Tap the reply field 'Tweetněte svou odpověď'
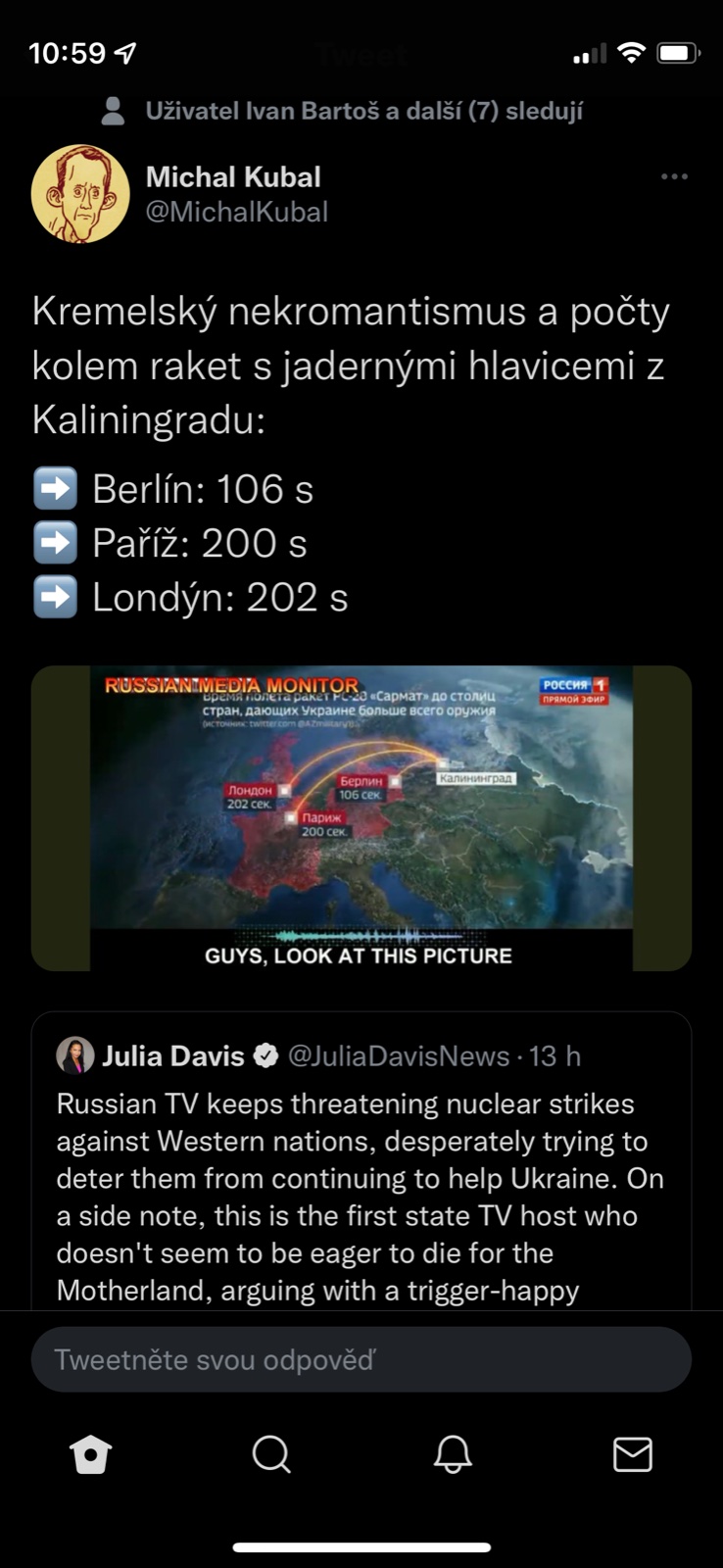Screen dimensions: 723x1568 pyautogui.click(x=361, y=1359)
